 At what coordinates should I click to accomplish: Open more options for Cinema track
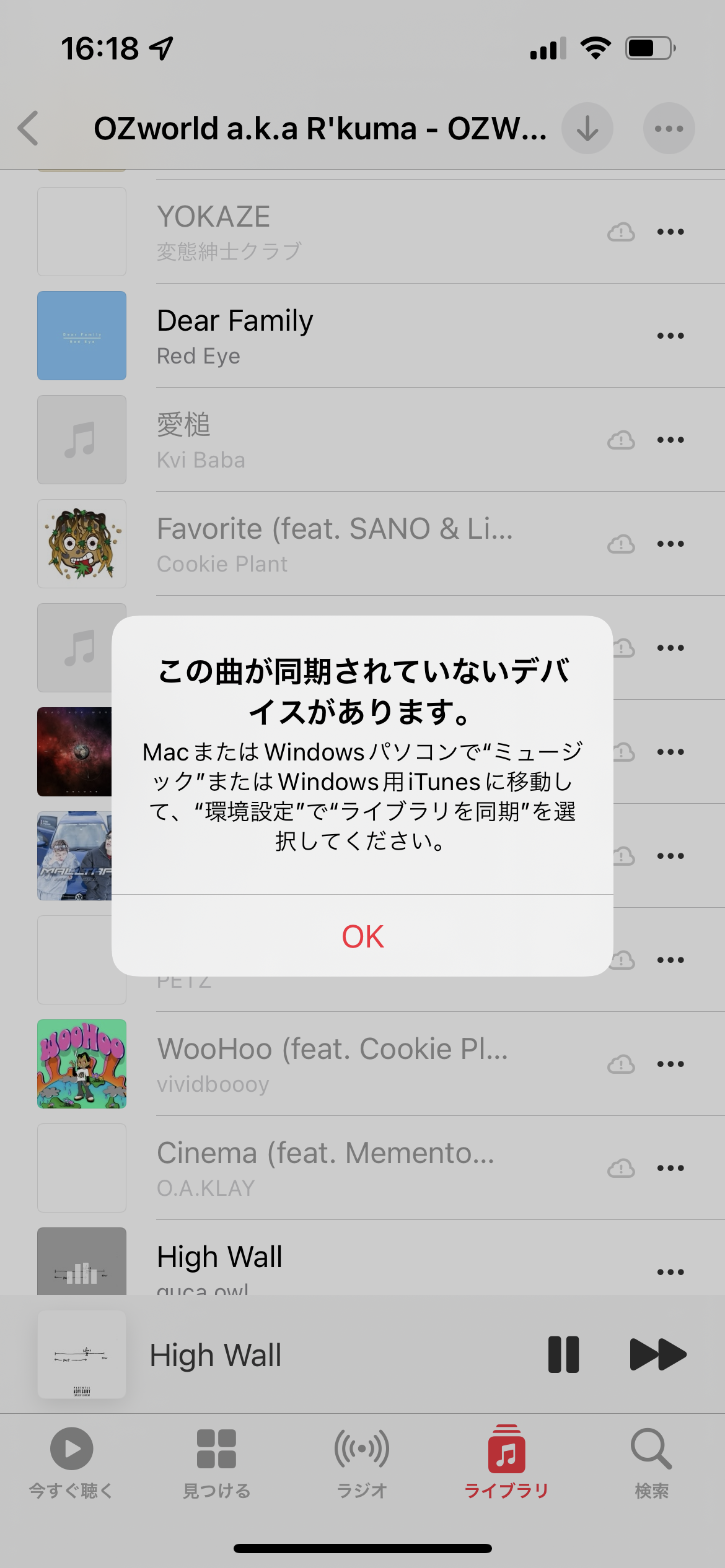[670, 1168]
